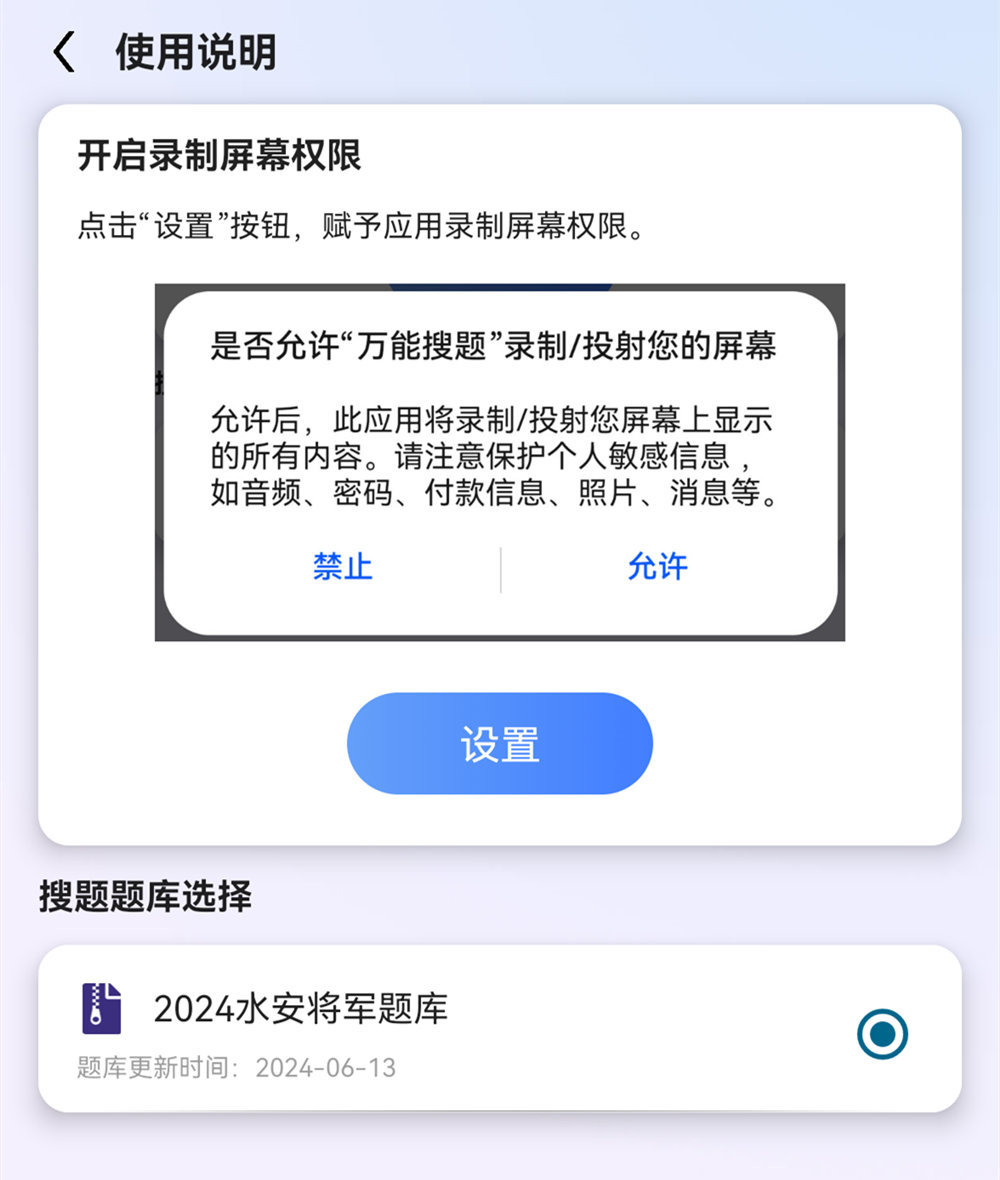Click 允许 in the screen recording dialog
Image resolution: width=1000 pixels, height=1180 pixels.
pyautogui.click(x=659, y=567)
